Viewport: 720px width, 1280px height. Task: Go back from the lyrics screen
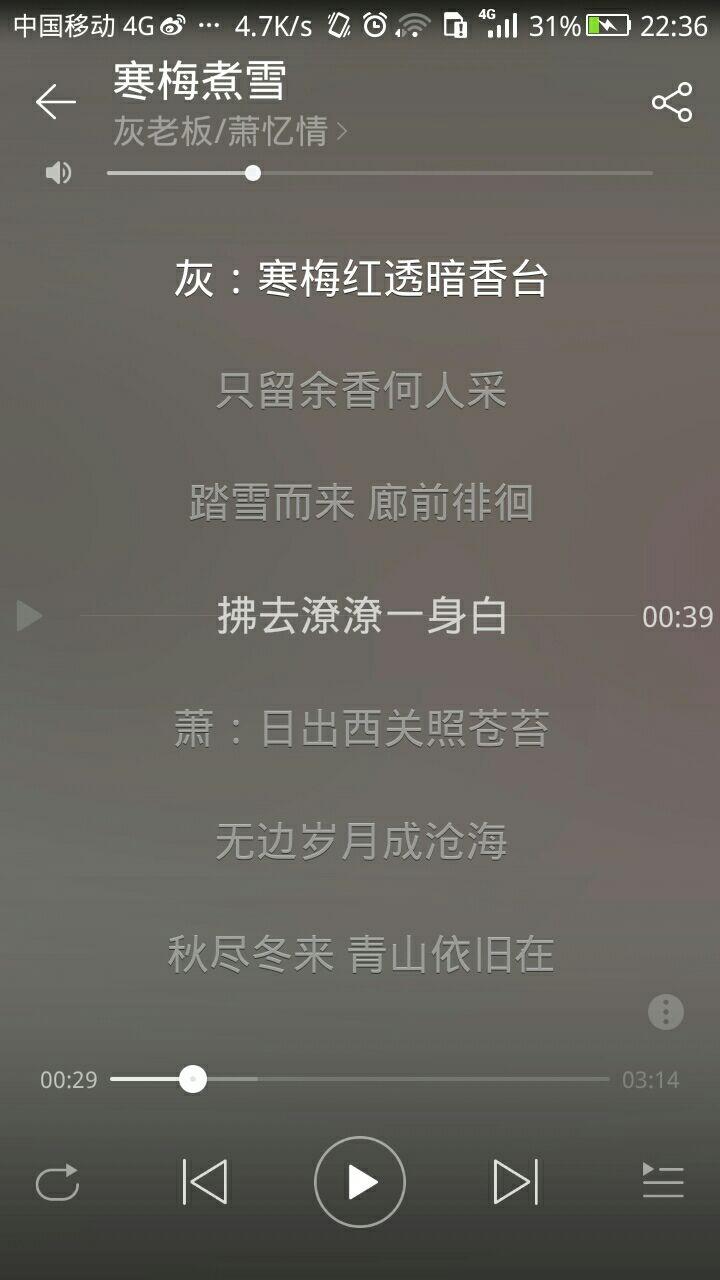[55, 102]
